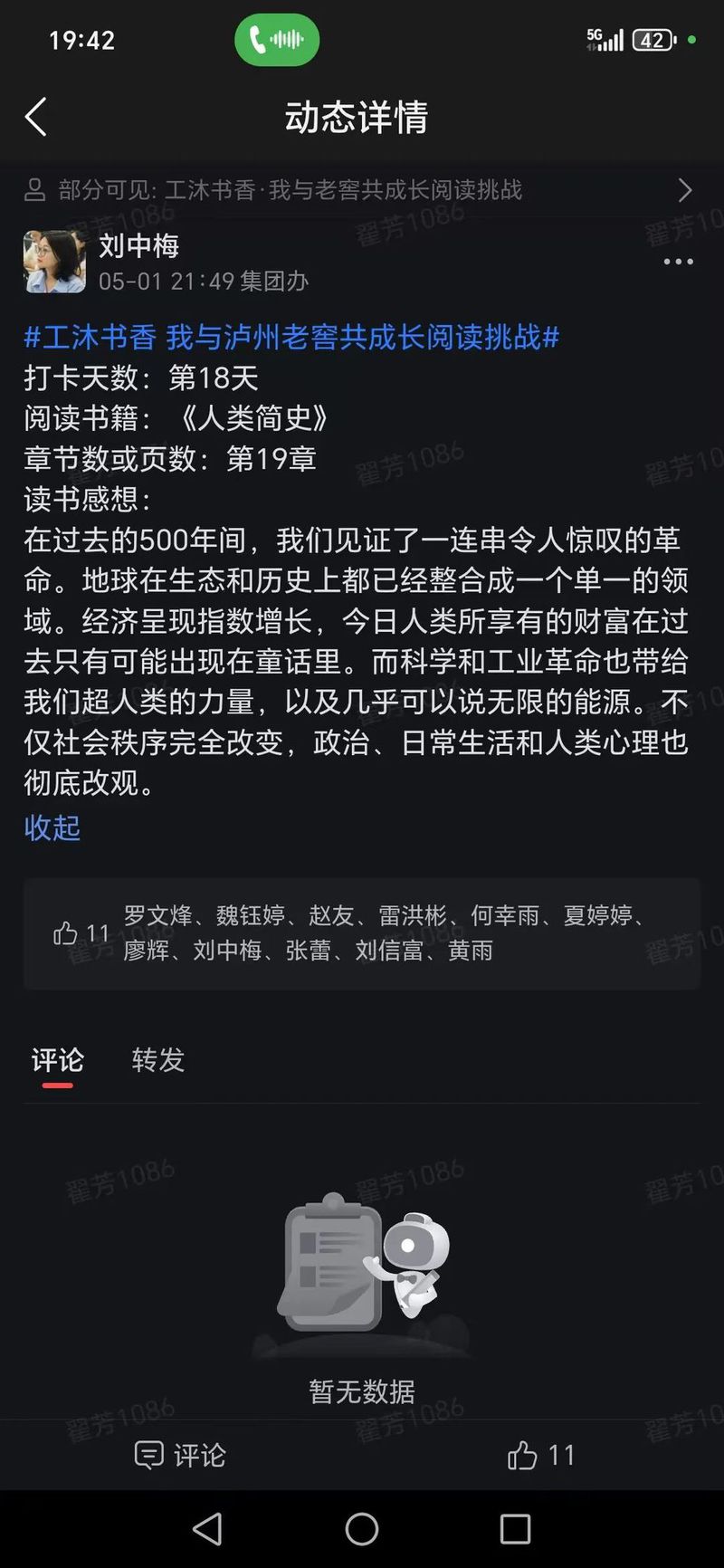Like this post using the bottom thumbs-up

click(540, 1455)
